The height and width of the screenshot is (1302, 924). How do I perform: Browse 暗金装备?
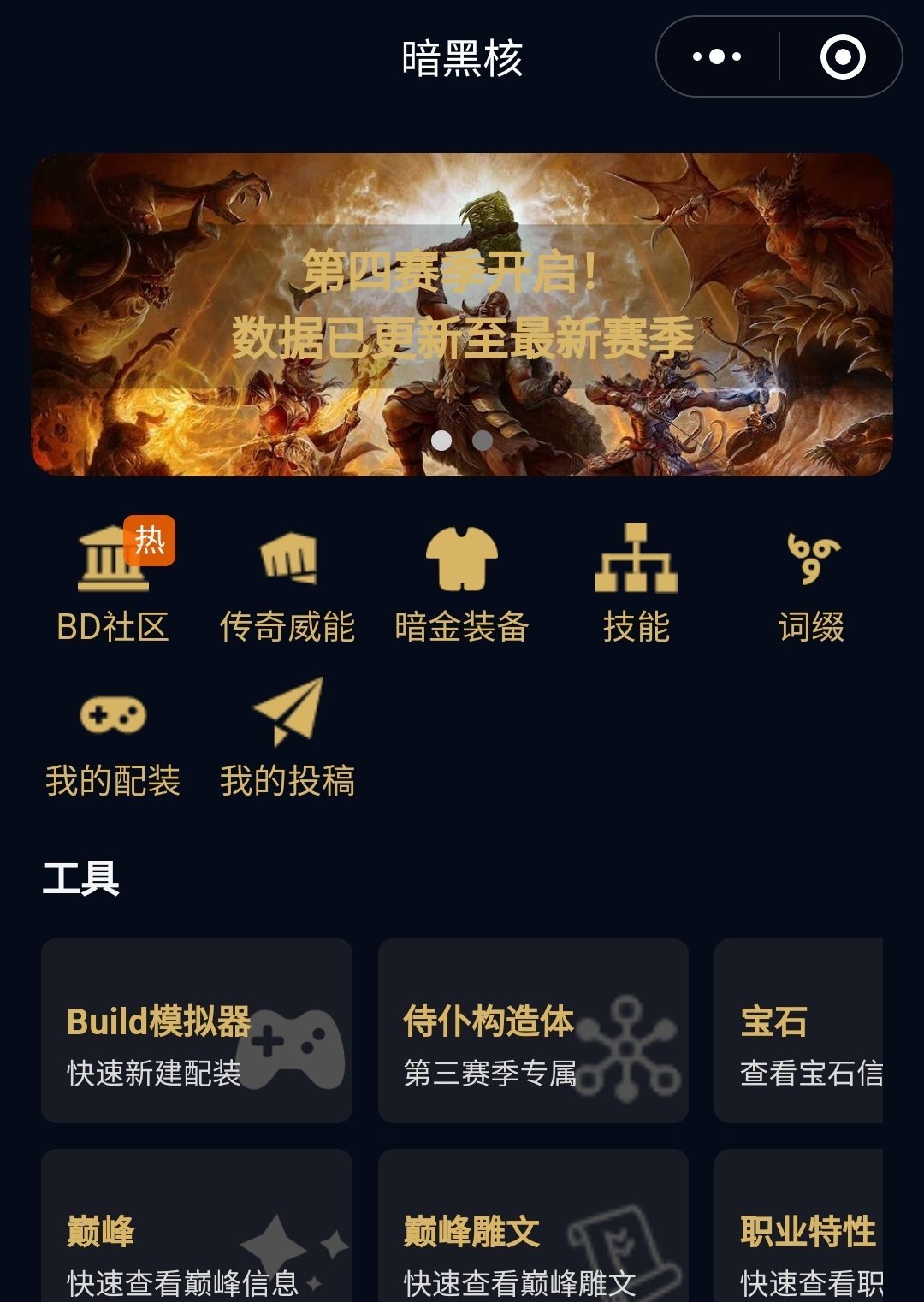coord(462,583)
